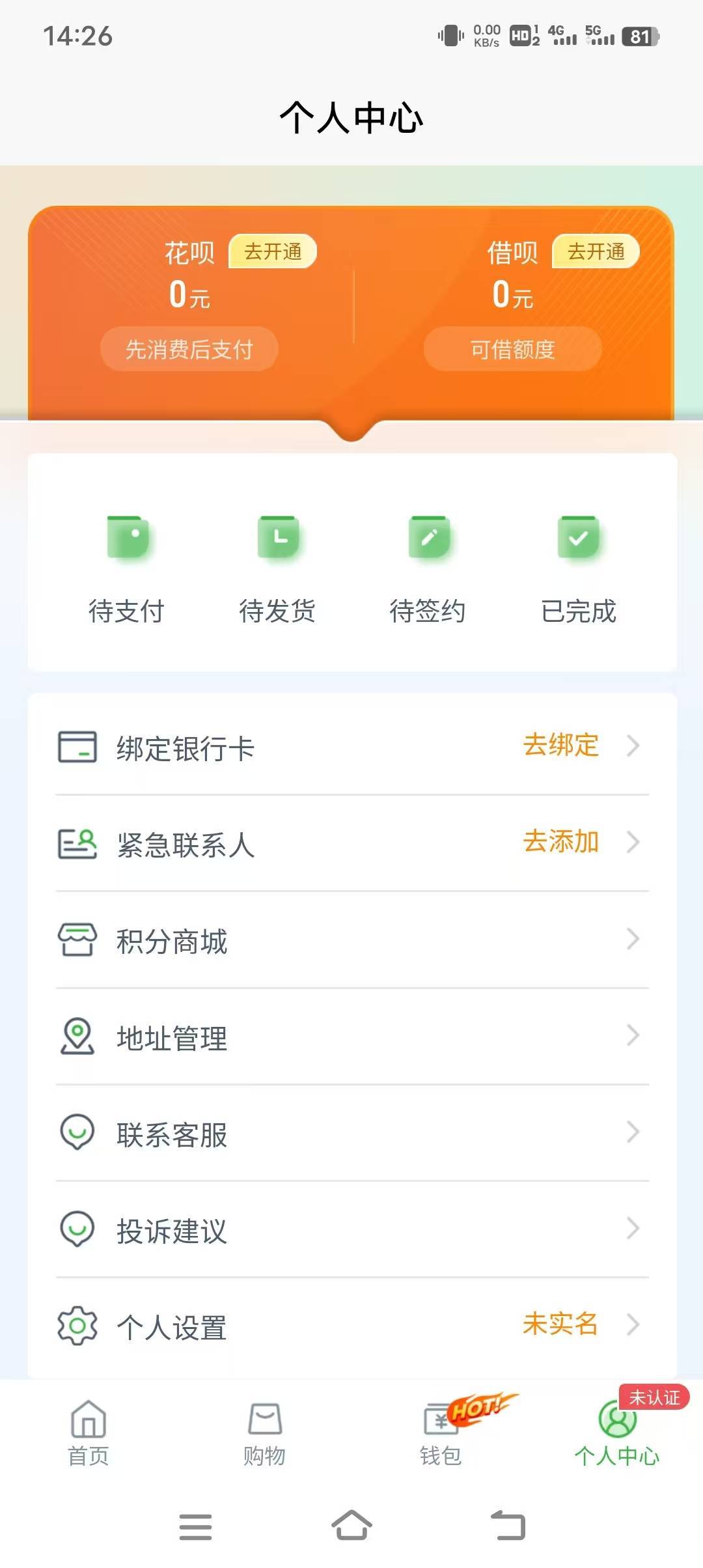
Task: Open 个人设置 row
Action: coord(351,1326)
